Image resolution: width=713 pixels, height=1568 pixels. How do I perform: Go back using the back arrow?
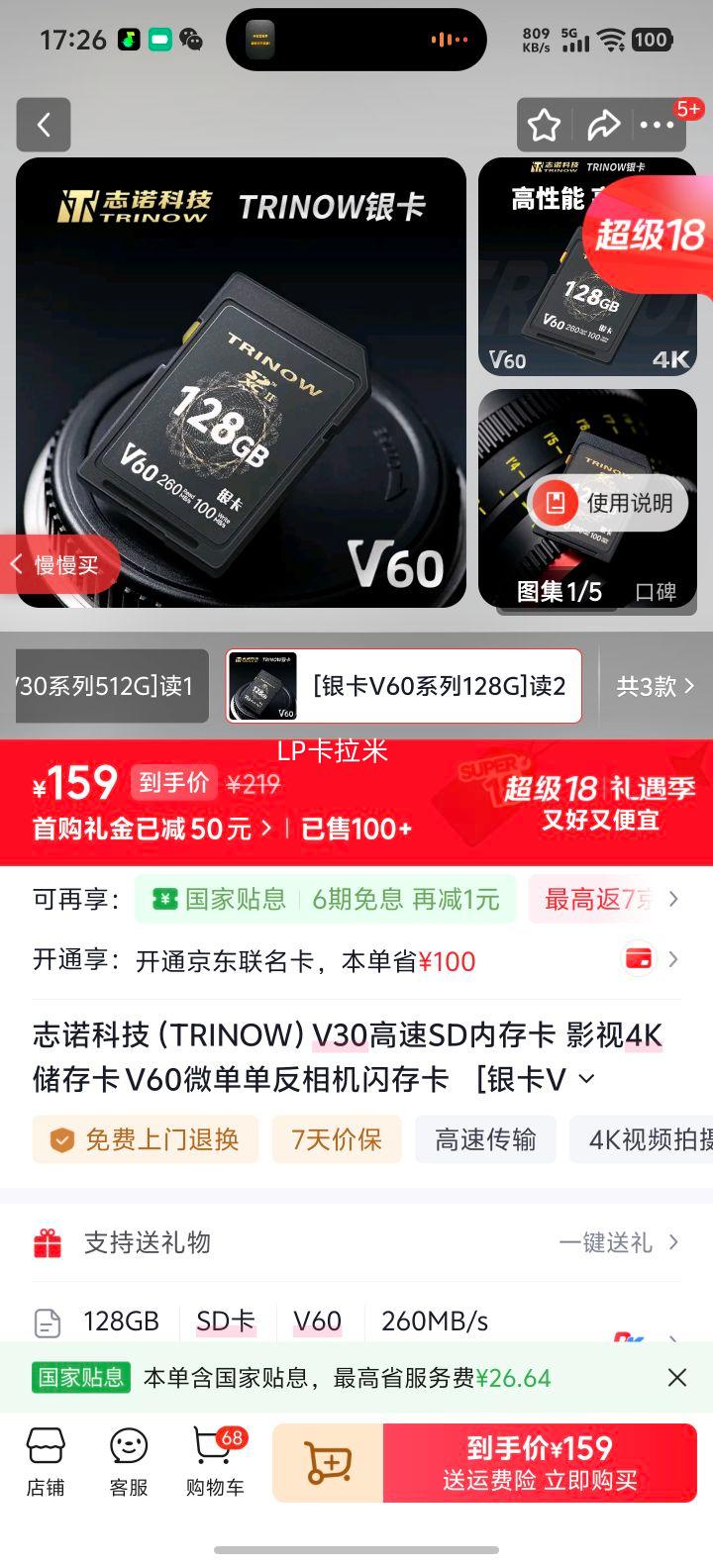[44, 125]
